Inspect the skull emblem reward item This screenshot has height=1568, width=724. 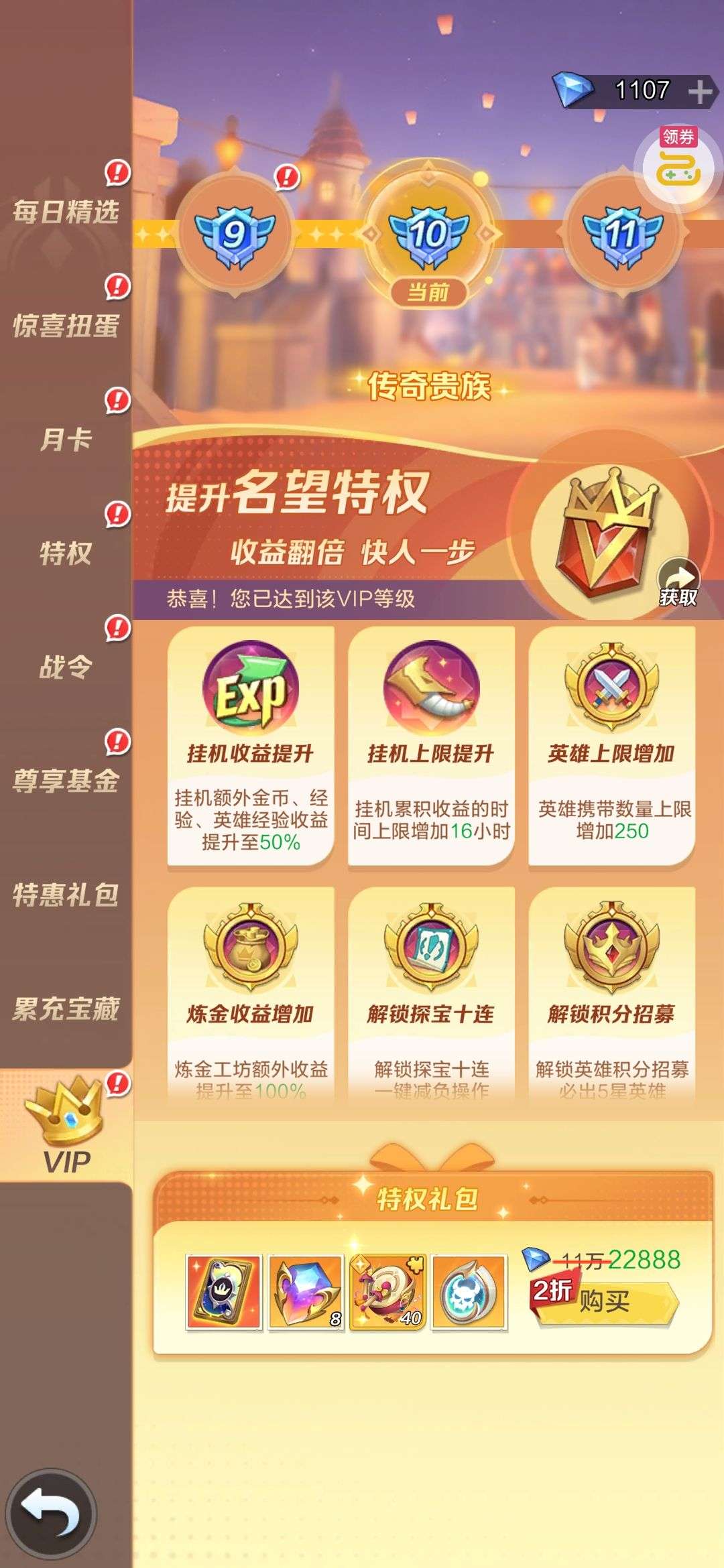pos(469,1293)
